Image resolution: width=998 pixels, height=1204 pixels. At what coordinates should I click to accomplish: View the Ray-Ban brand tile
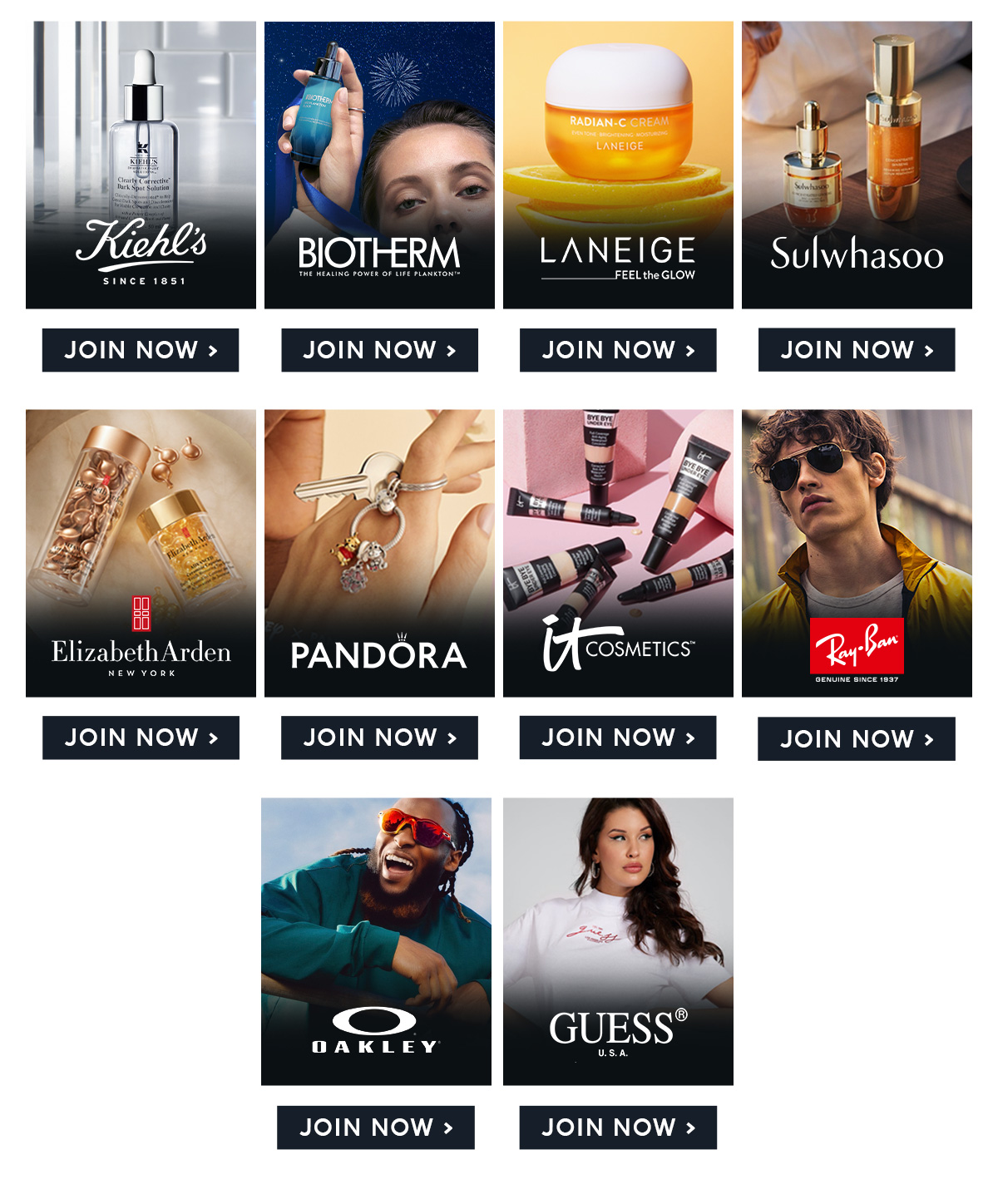[x=857, y=553]
